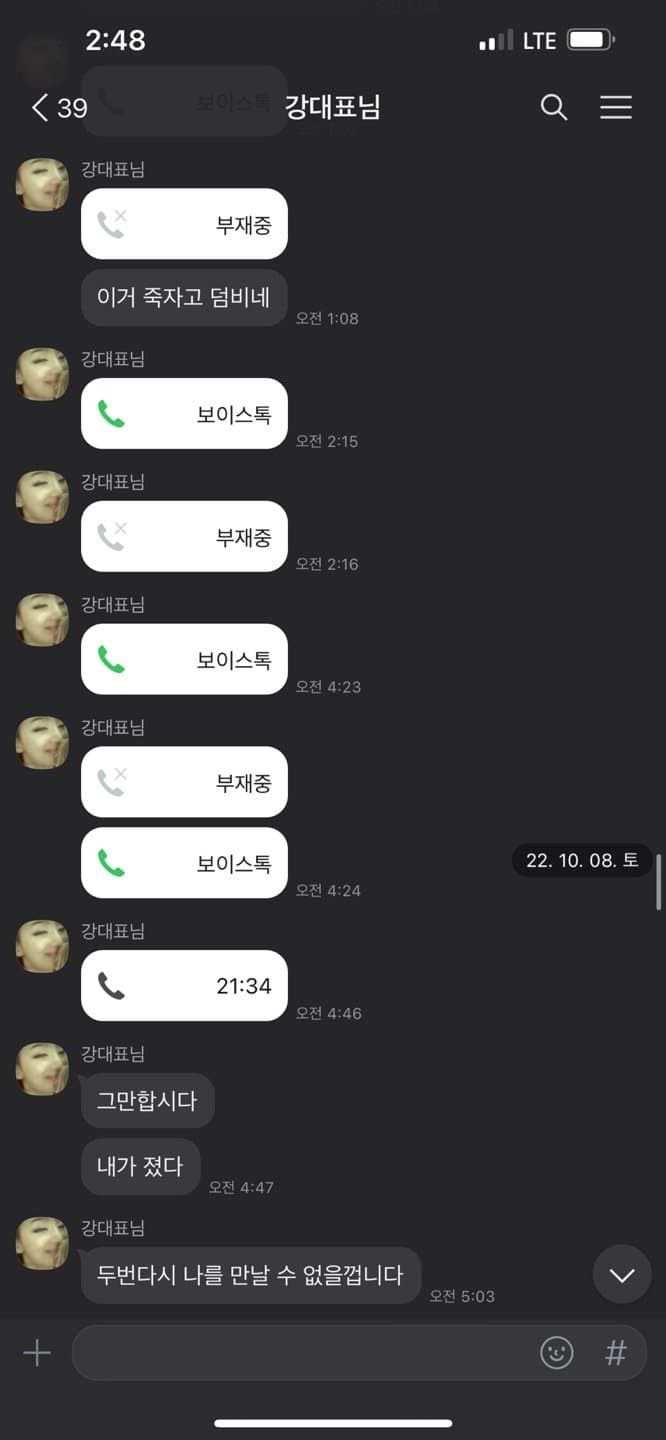Tap the 21:34 call record bubble
Screen dimensions: 666x1440
pyautogui.click(x=184, y=986)
